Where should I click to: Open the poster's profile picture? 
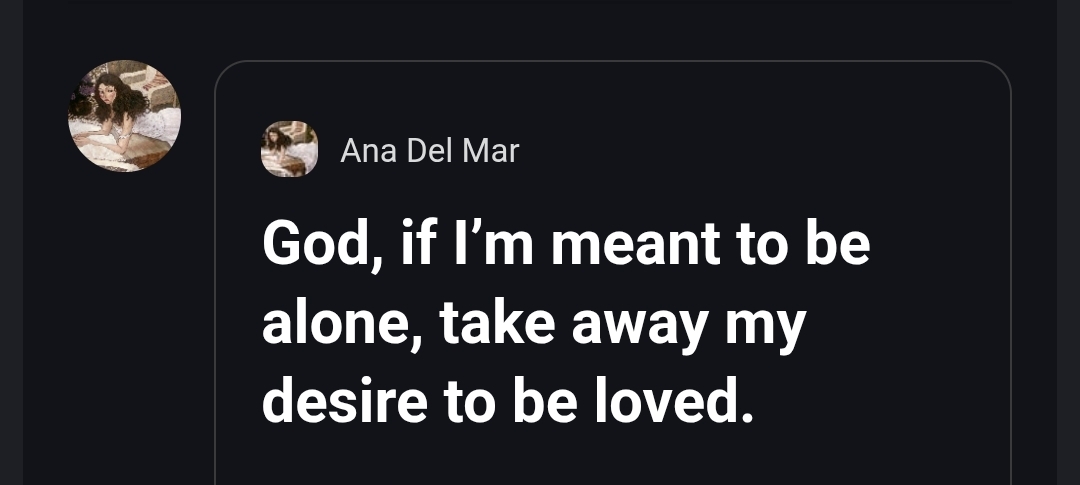[124, 116]
